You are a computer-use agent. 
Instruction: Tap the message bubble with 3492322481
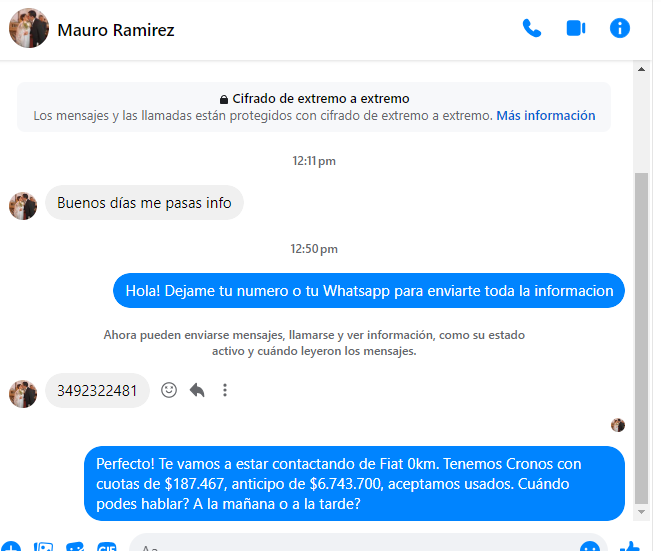point(97,391)
